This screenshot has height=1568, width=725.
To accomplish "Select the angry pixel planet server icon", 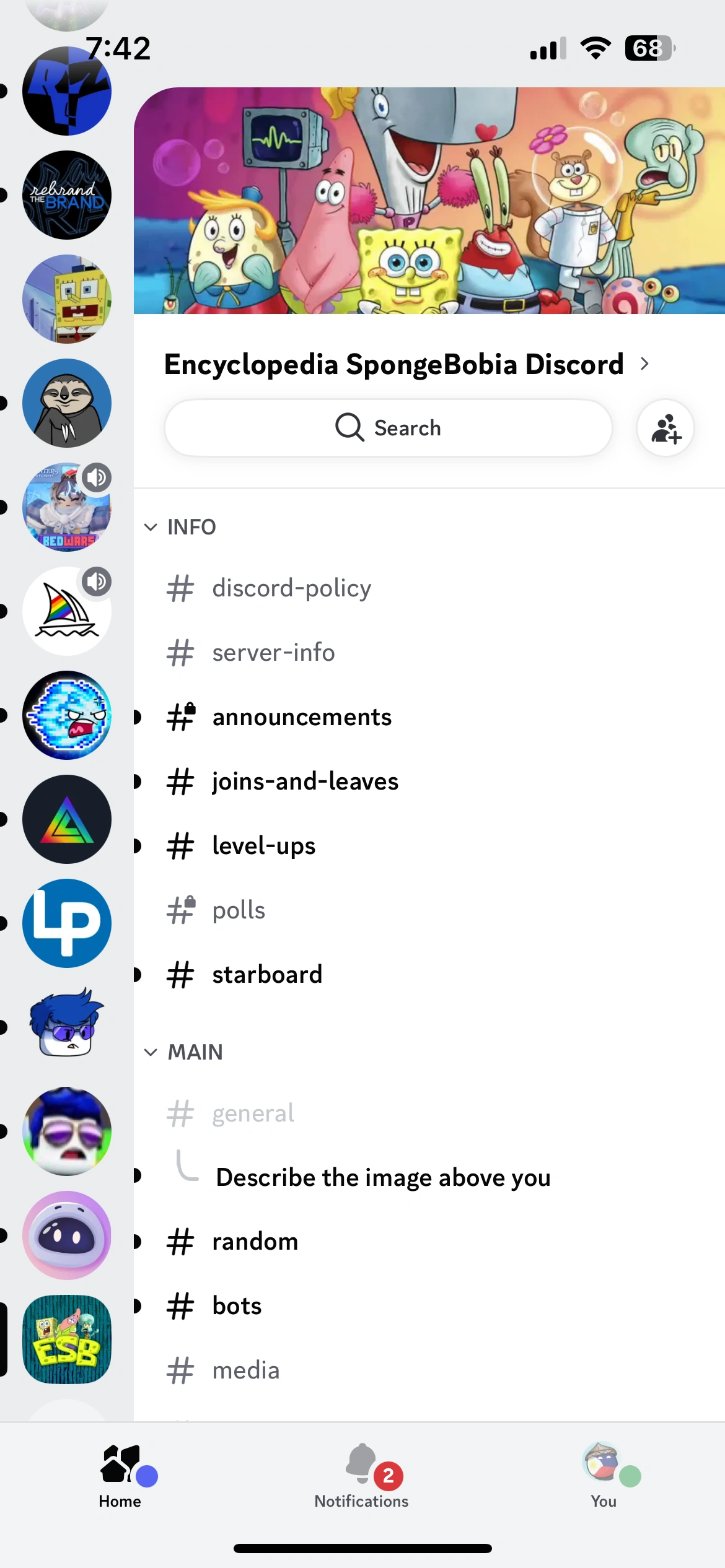I will [66, 715].
